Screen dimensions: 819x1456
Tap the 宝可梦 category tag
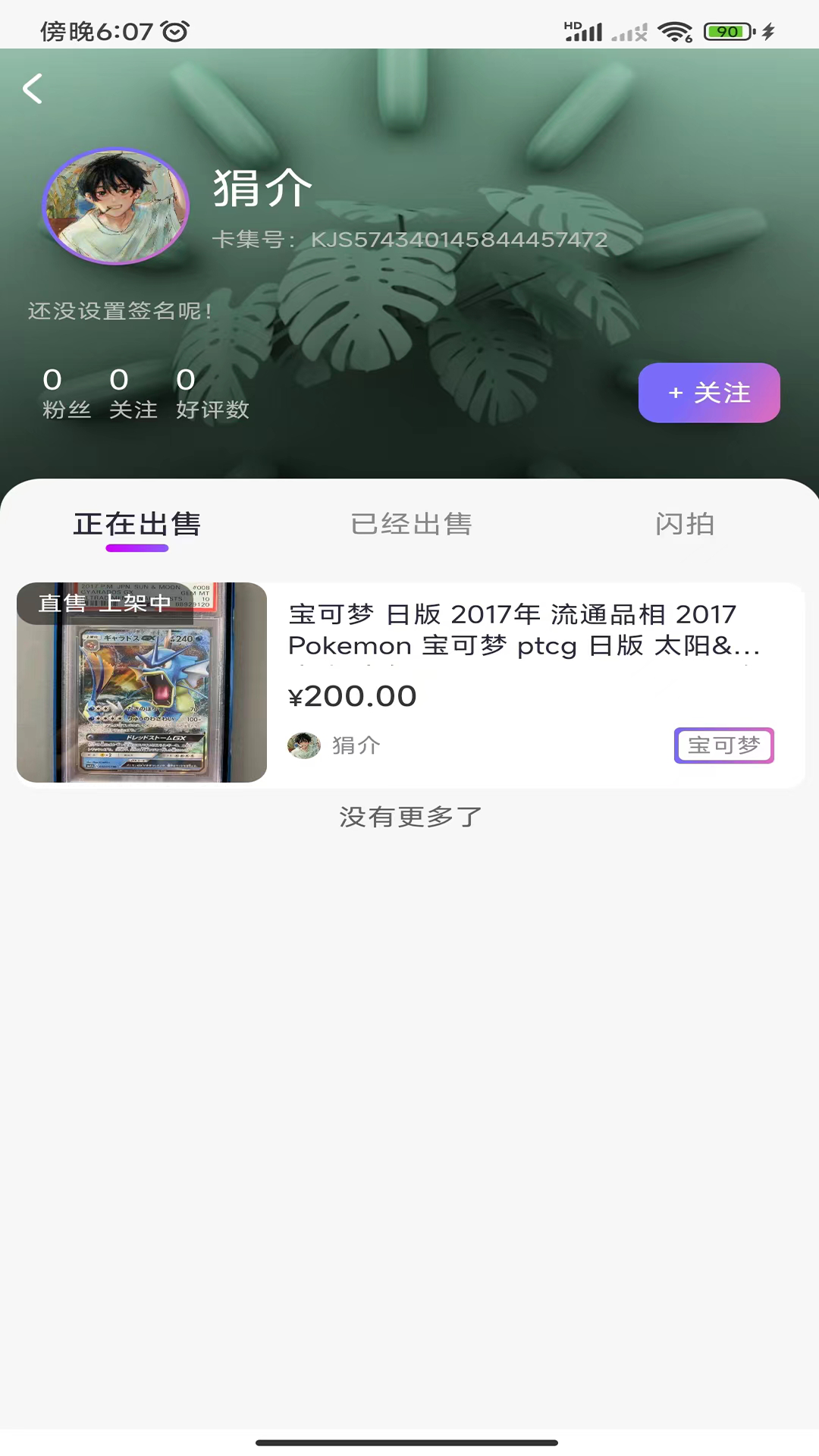click(x=723, y=745)
